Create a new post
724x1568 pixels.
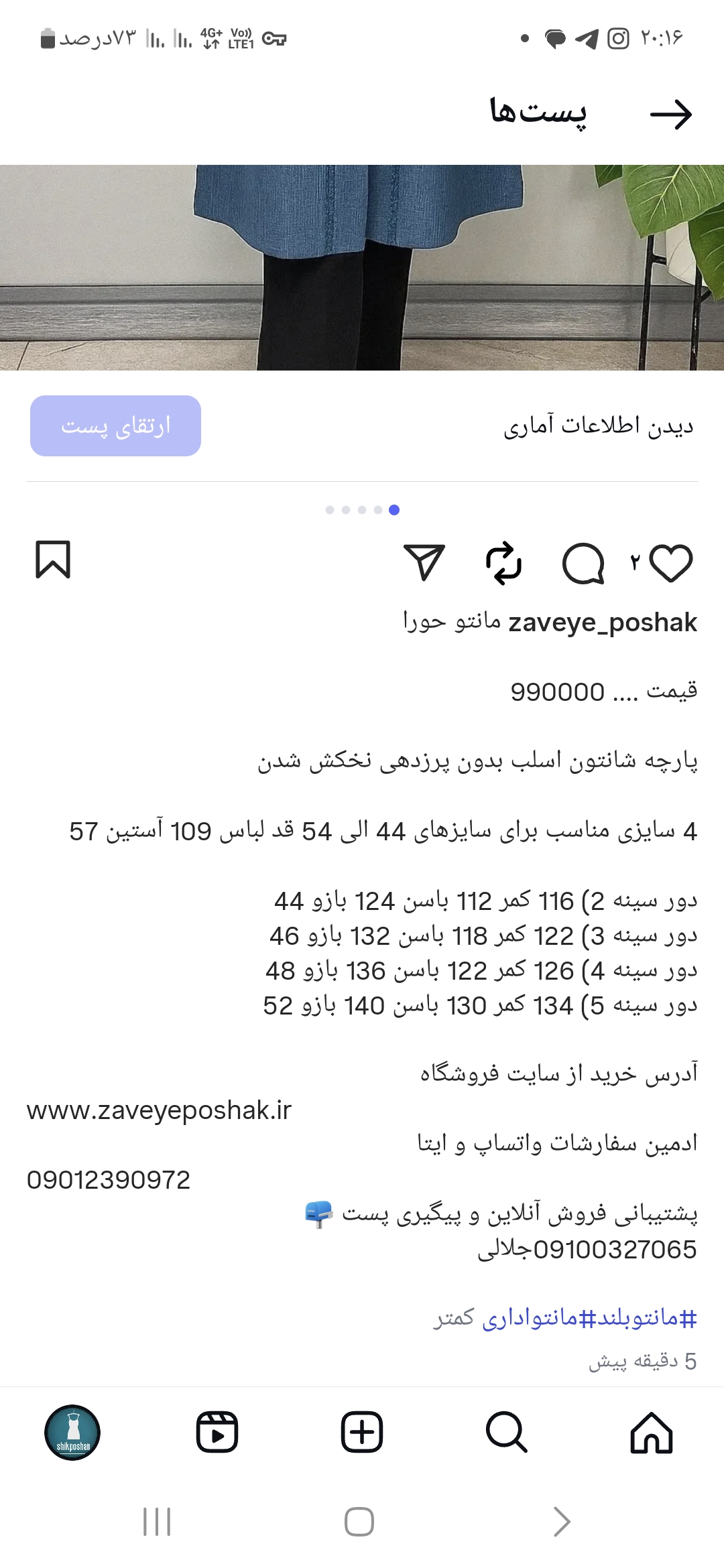[362, 1433]
